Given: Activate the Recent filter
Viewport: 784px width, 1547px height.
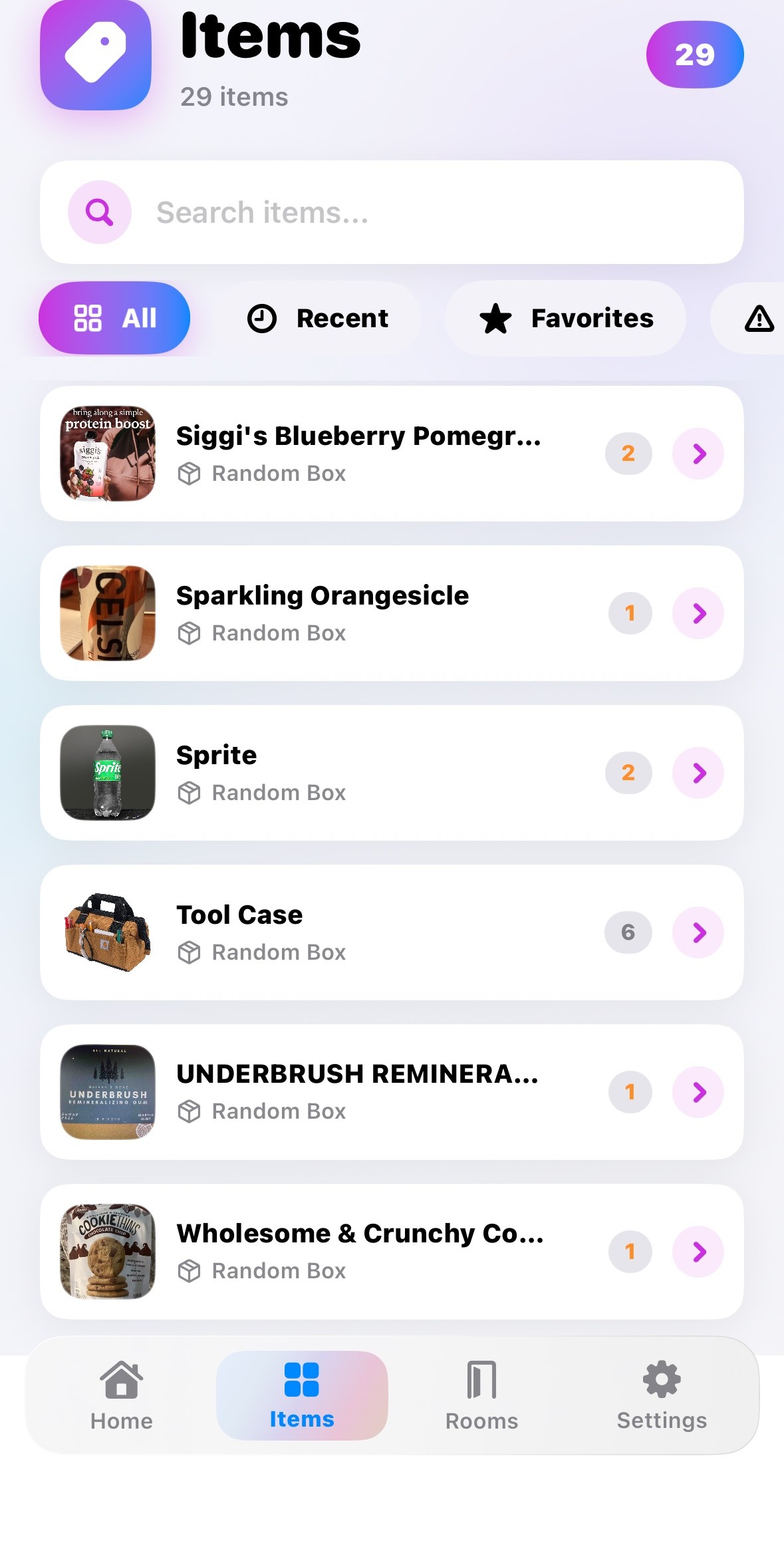Looking at the screenshot, I should coord(319,318).
